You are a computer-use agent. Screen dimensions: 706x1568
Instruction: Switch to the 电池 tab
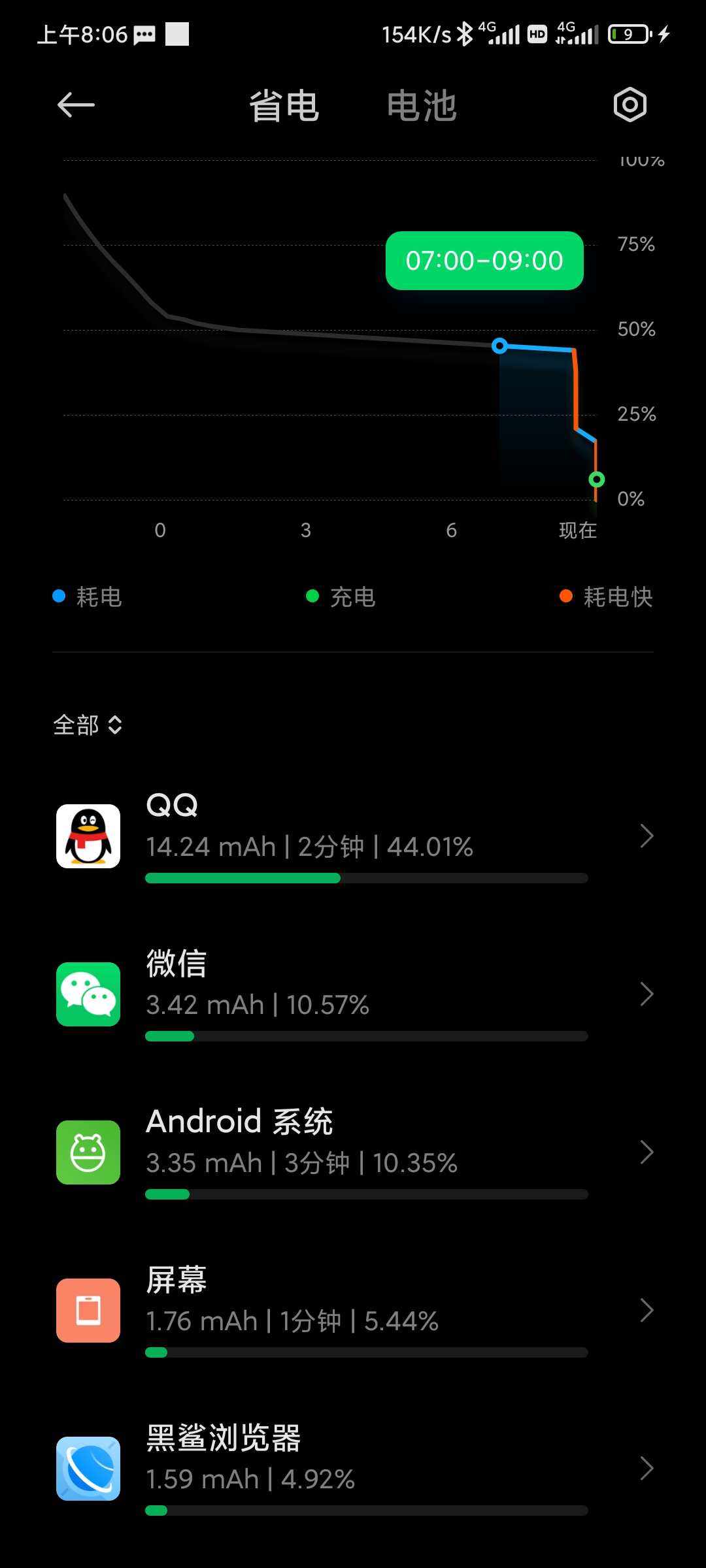click(x=422, y=106)
